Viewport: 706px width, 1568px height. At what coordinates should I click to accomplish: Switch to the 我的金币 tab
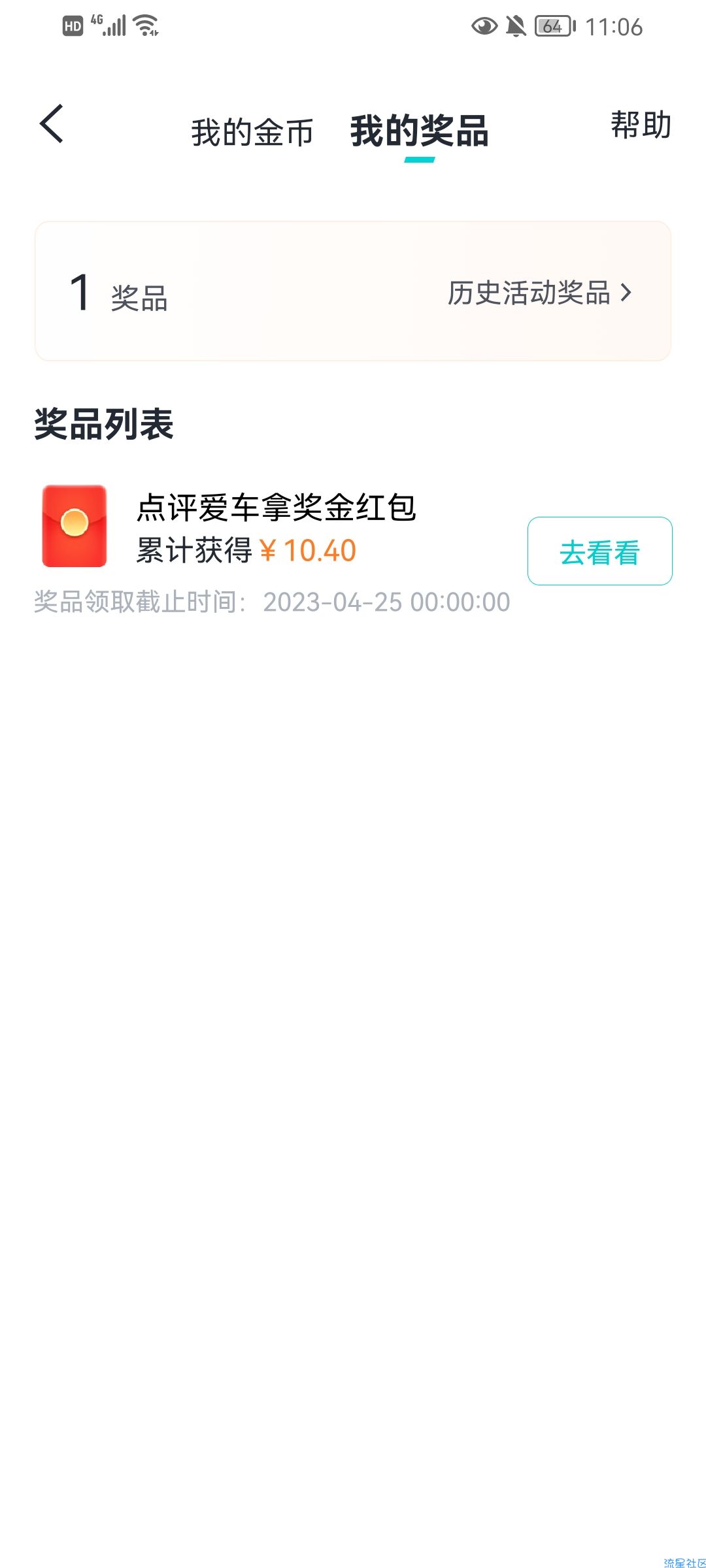tap(252, 132)
